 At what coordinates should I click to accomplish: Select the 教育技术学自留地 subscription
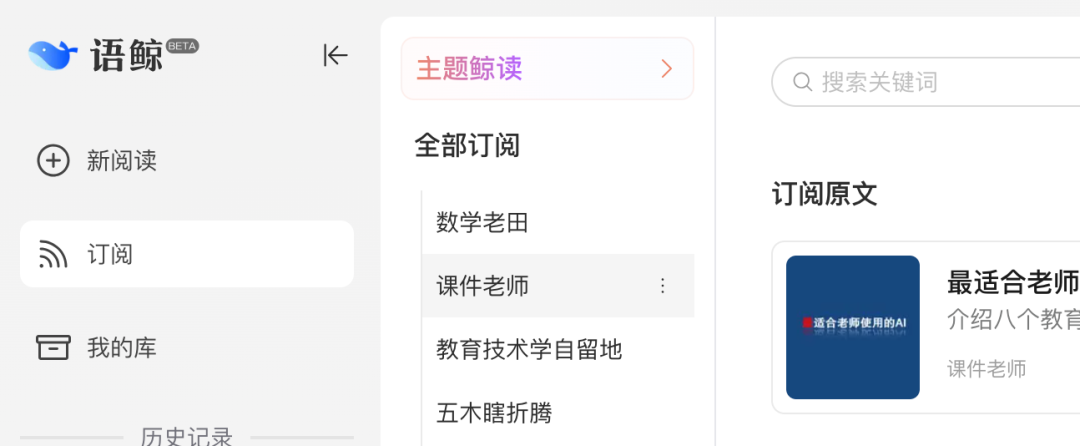pyautogui.click(x=529, y=349)
